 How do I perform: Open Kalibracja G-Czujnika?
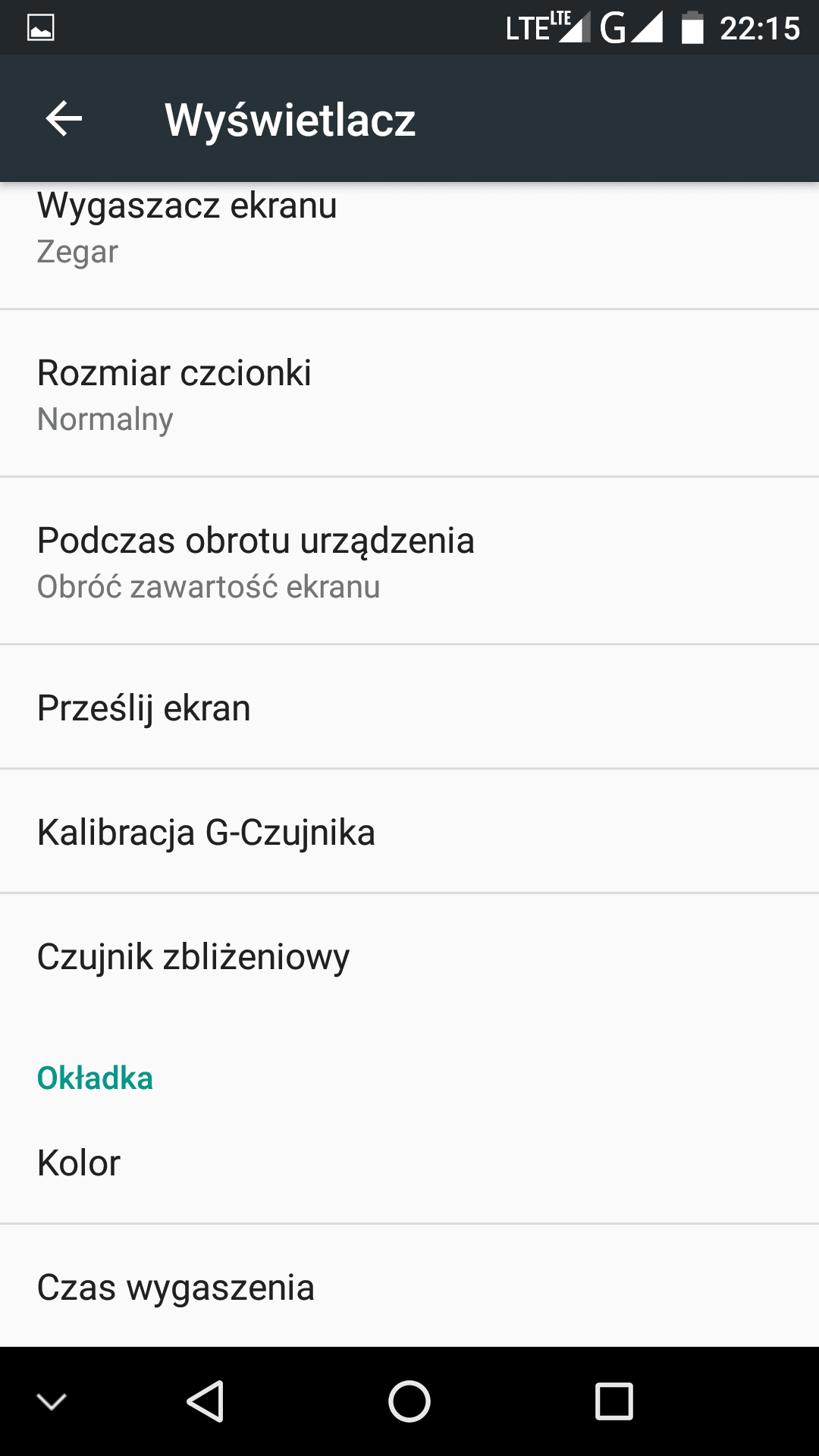[x=409, y=832]
